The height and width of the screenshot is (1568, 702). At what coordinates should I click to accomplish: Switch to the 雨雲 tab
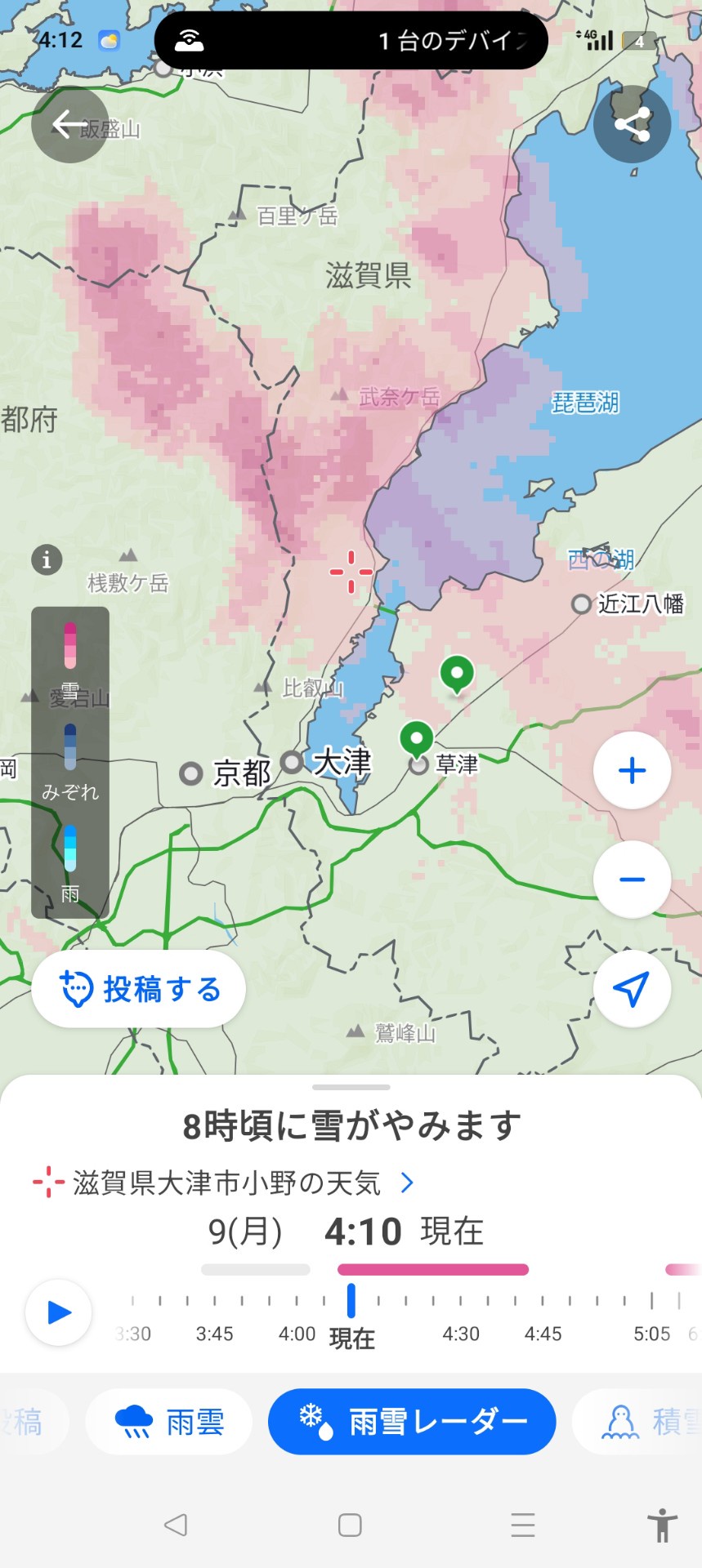pyautogui.click(x=169, y=1422)
